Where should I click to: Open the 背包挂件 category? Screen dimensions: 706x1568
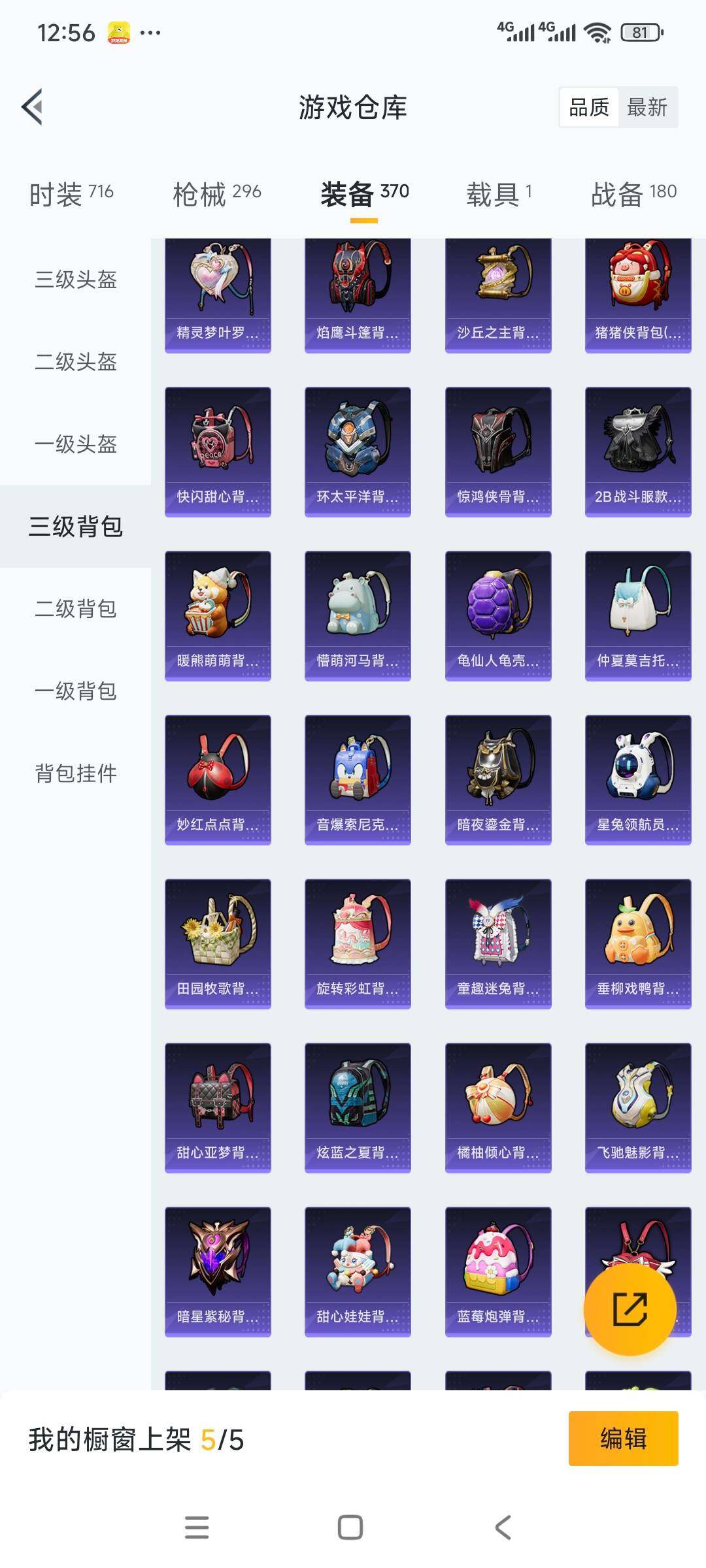(75, 774)
